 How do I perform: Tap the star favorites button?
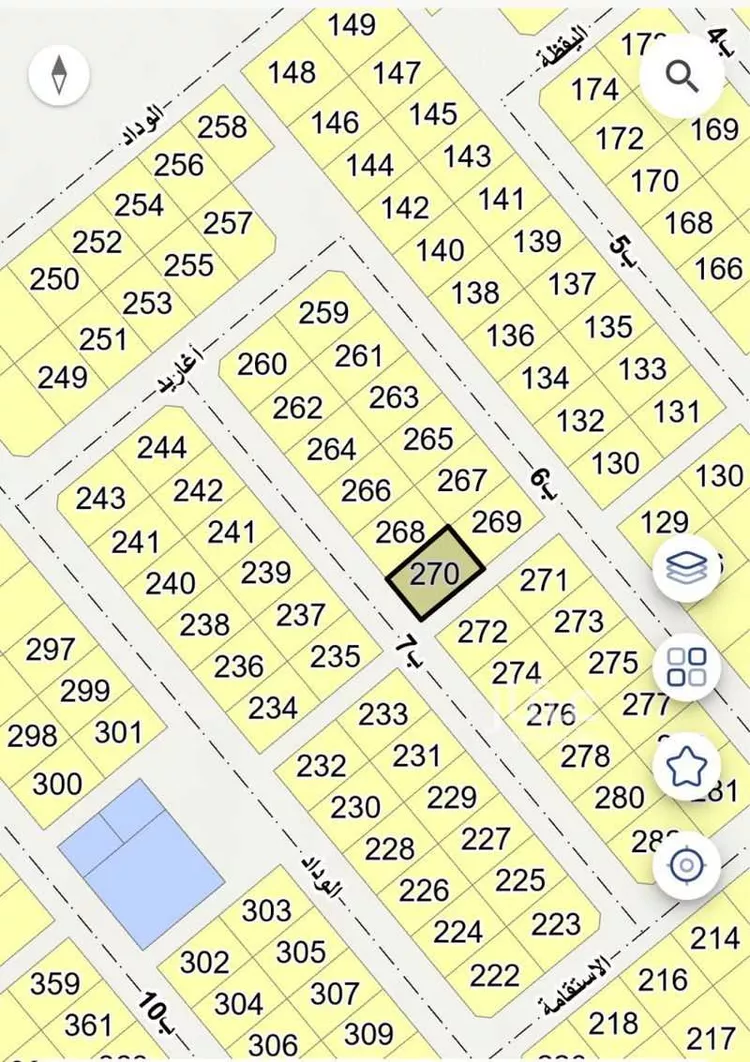click(x=687, y=766)
